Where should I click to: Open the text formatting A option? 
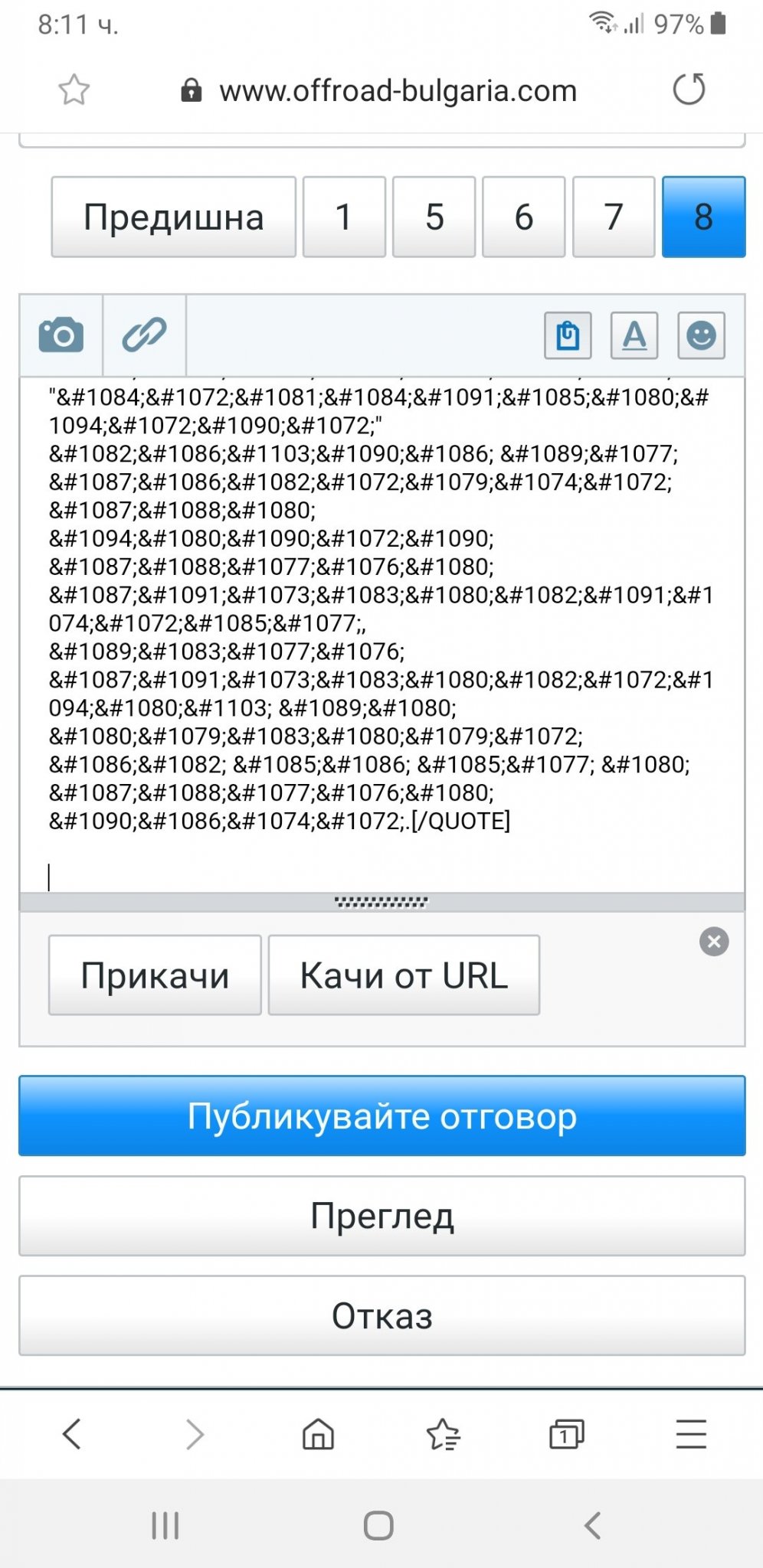(x=634, y=335)
